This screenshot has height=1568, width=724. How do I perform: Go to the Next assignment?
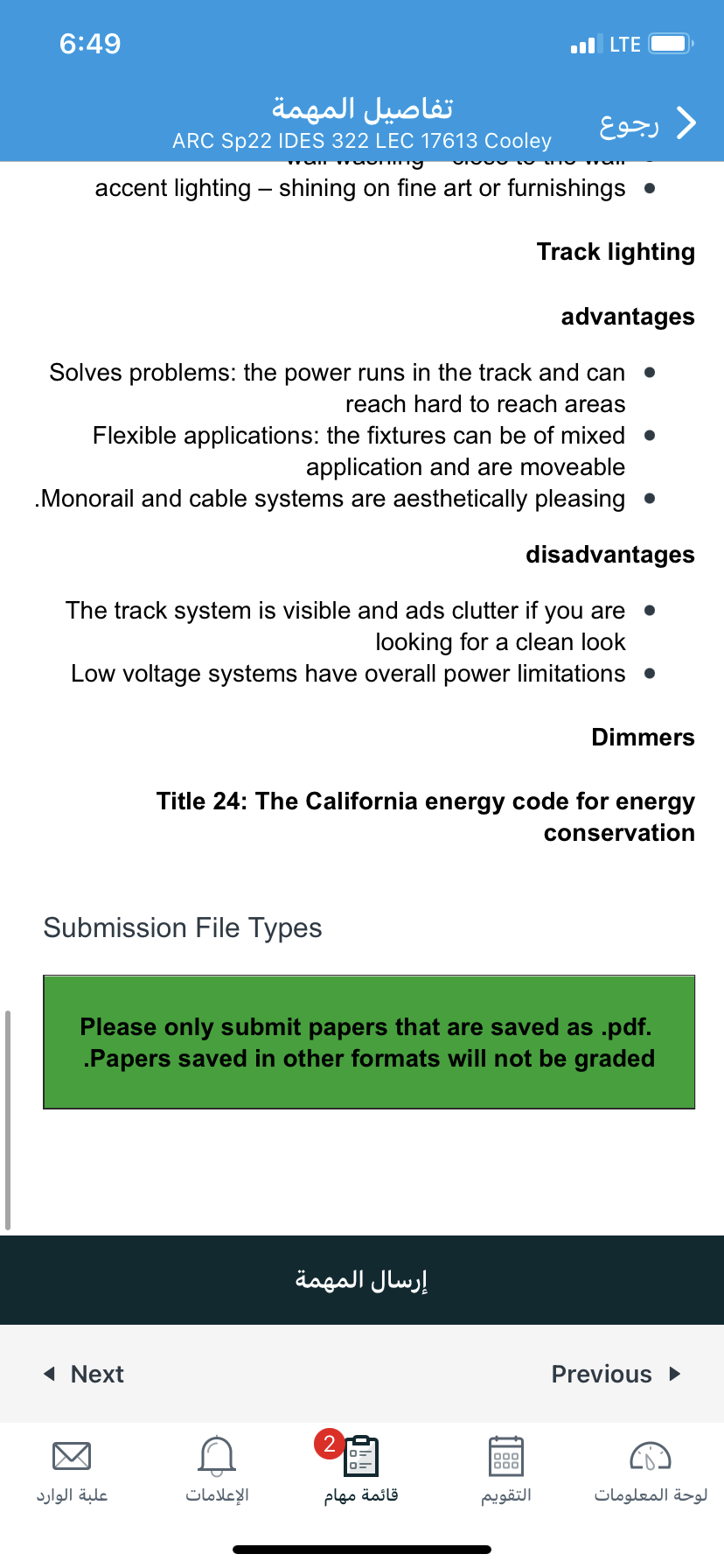84,1374
